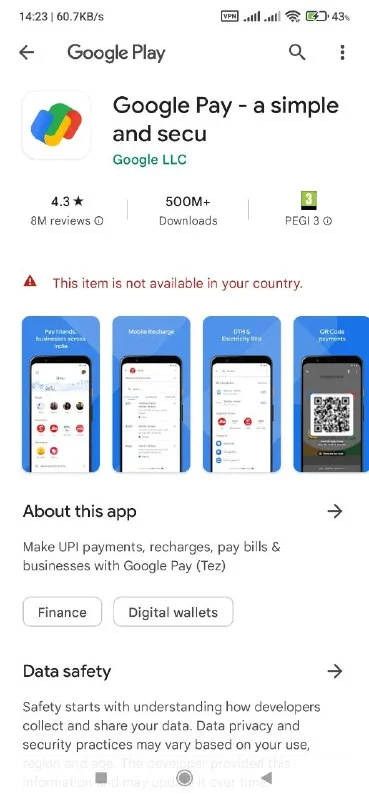
Task: Tap the system back triangle button
Action: 266,778
